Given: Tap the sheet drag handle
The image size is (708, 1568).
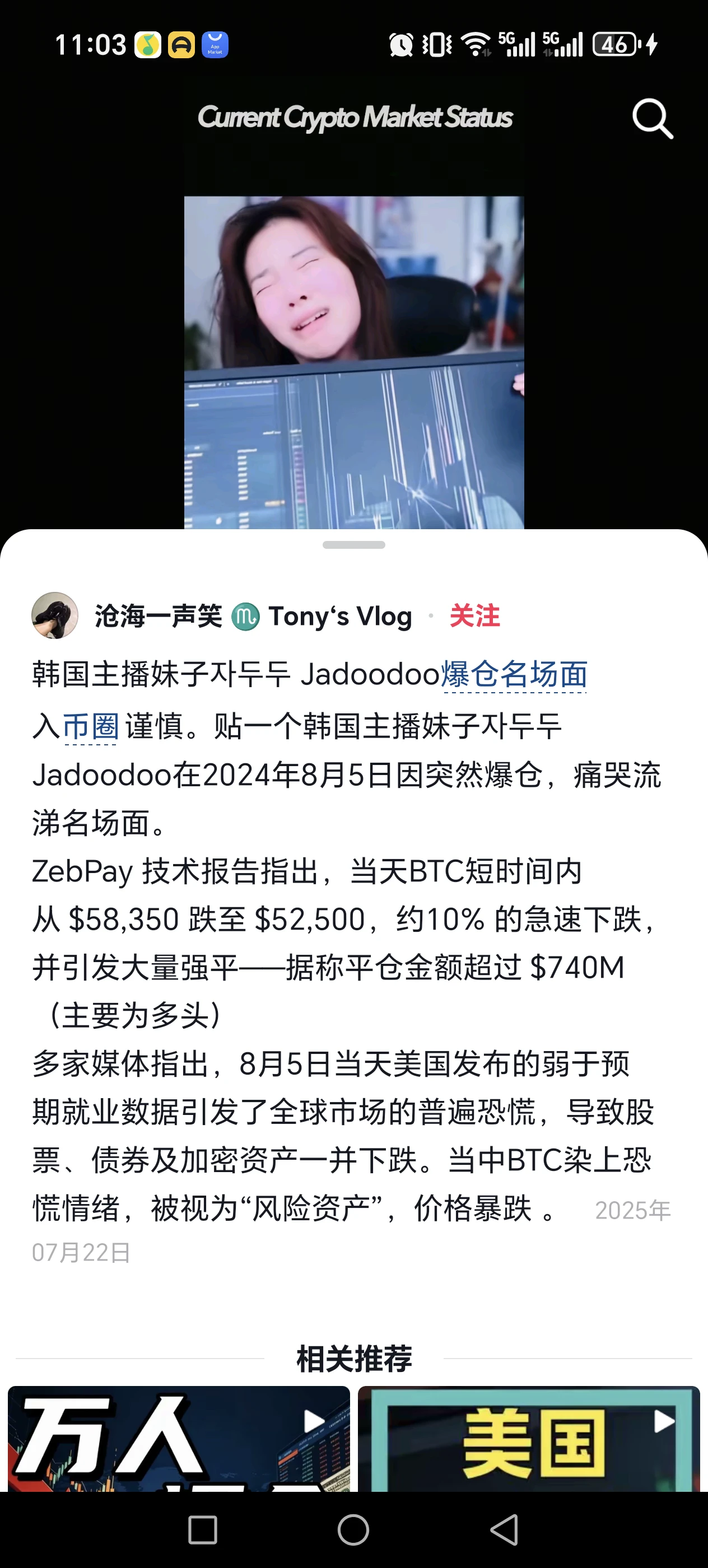Looking at the screenshot, I should pyautogui.click(x=353, y=545).
